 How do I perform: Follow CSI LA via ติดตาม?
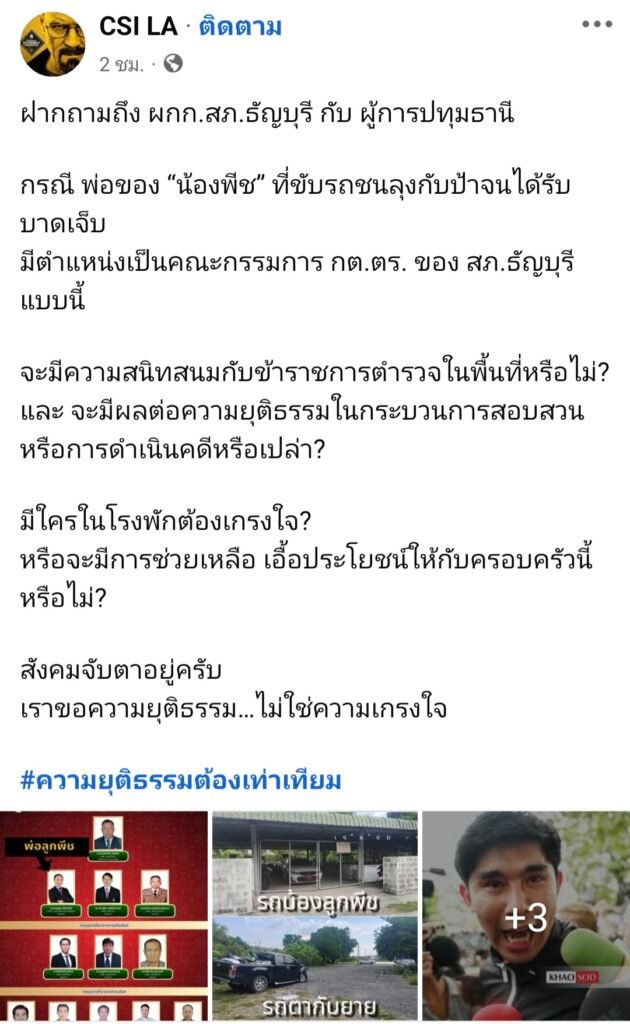[240, 27]
